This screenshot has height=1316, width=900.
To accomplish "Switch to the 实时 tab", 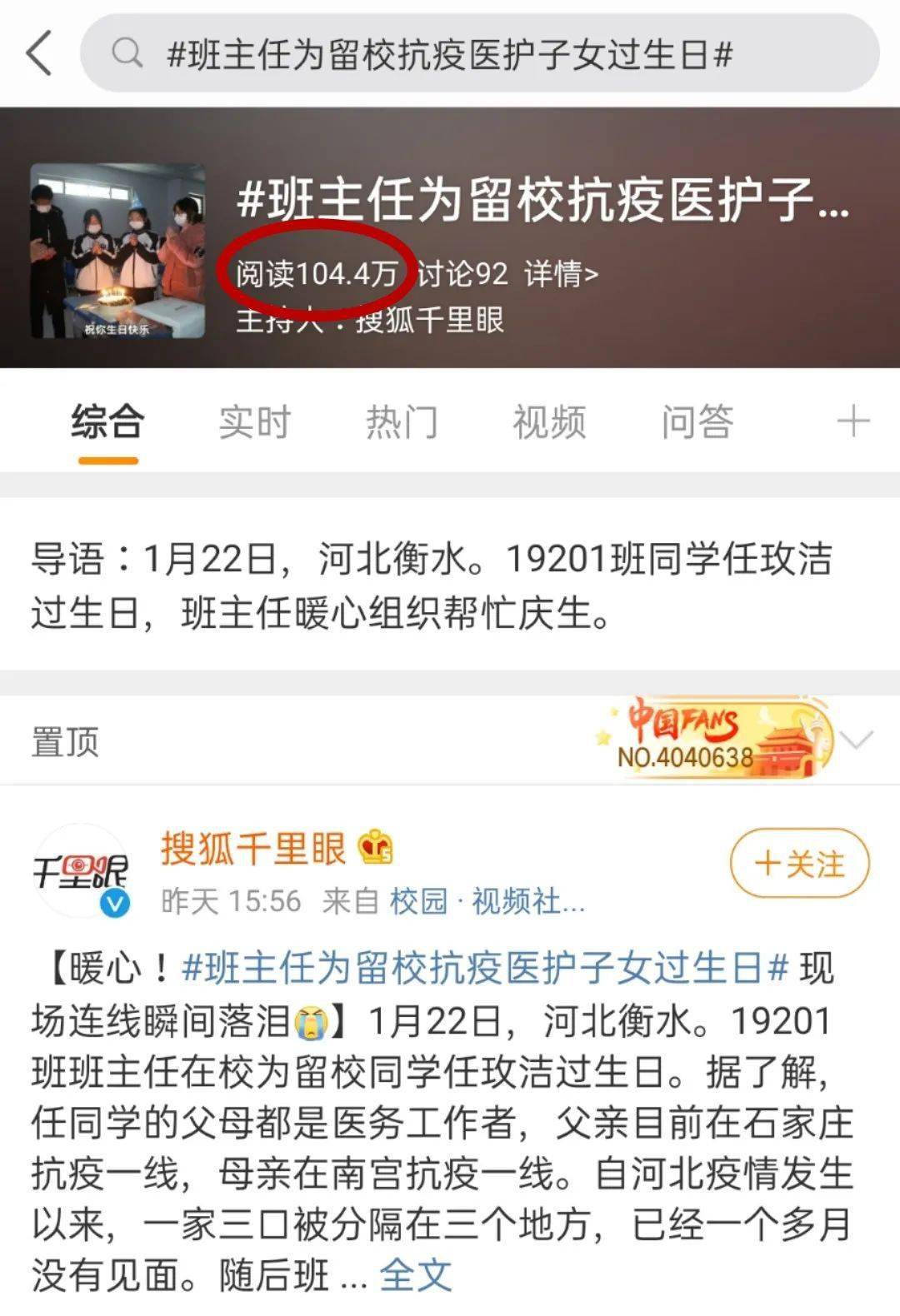I will pos(254,422).
